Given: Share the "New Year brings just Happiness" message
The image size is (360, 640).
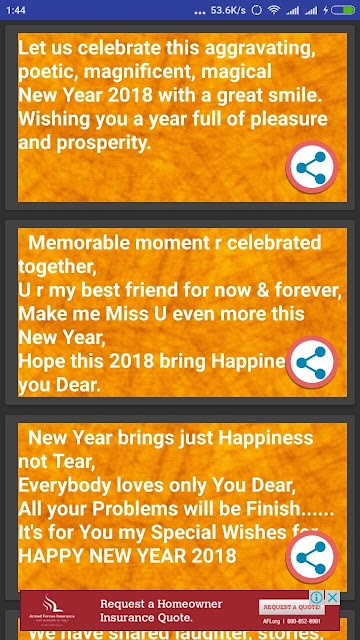Looking at the screenshot, I should (312, 558).
